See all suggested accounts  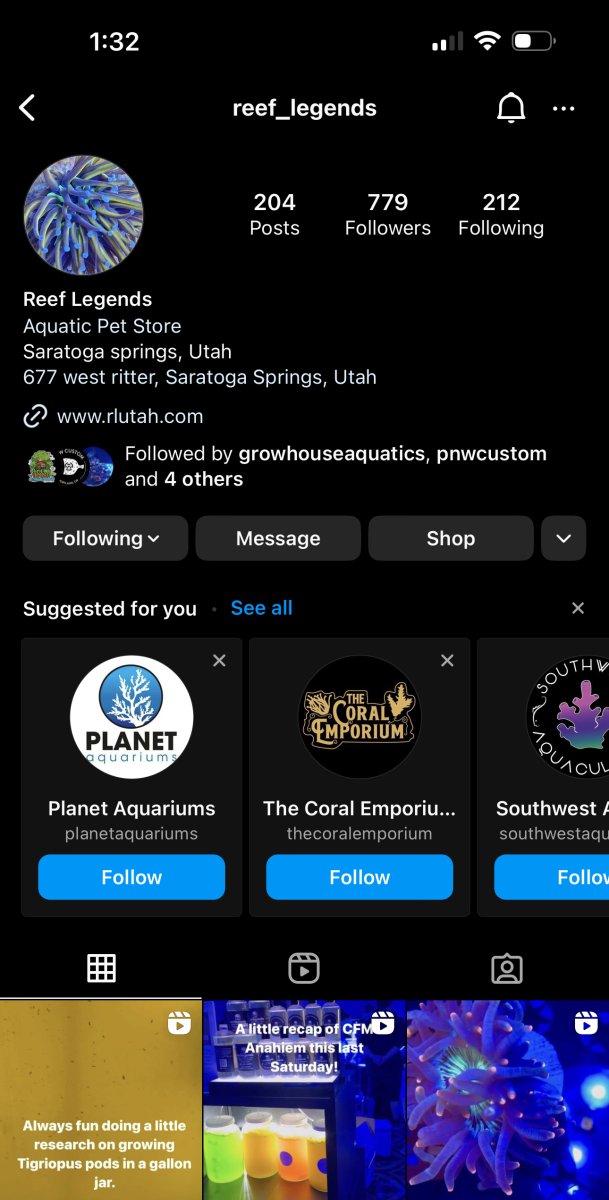pyautogui.click(x=261, y=608)
